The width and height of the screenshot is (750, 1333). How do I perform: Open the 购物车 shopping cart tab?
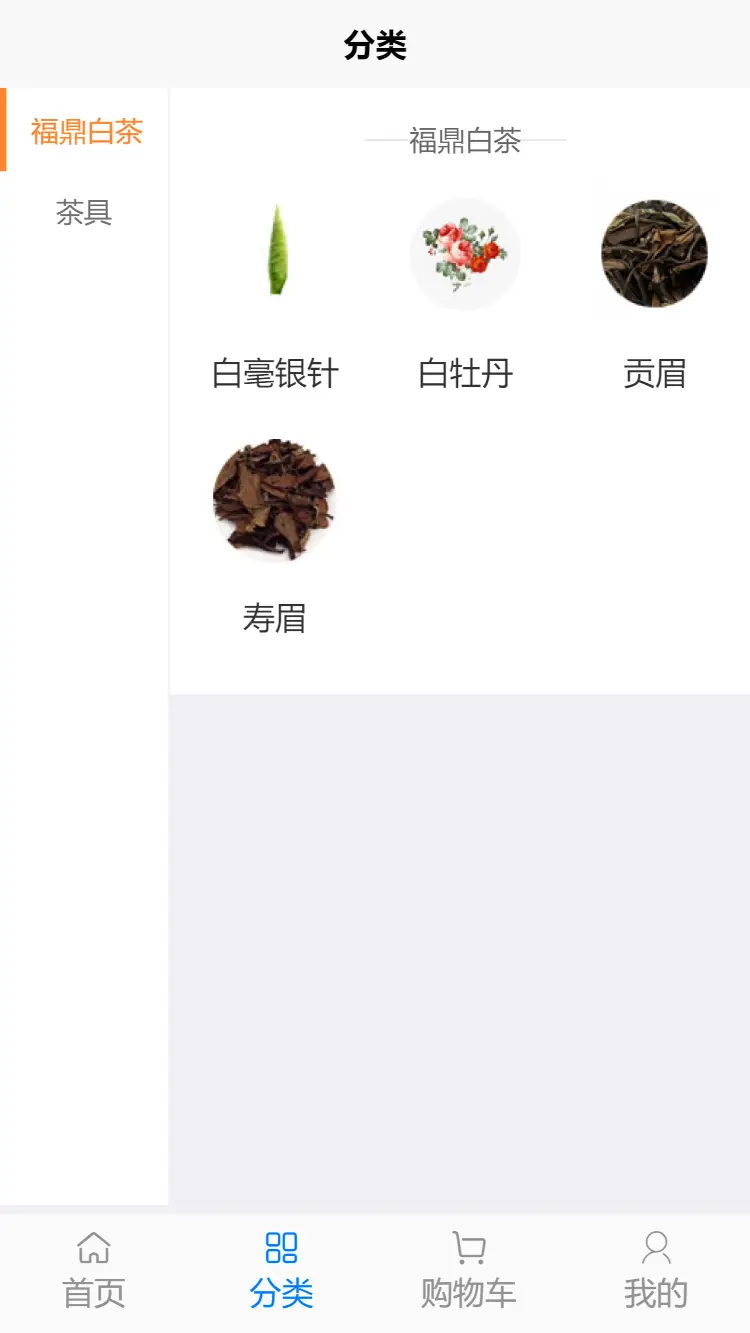(468, 1272)
